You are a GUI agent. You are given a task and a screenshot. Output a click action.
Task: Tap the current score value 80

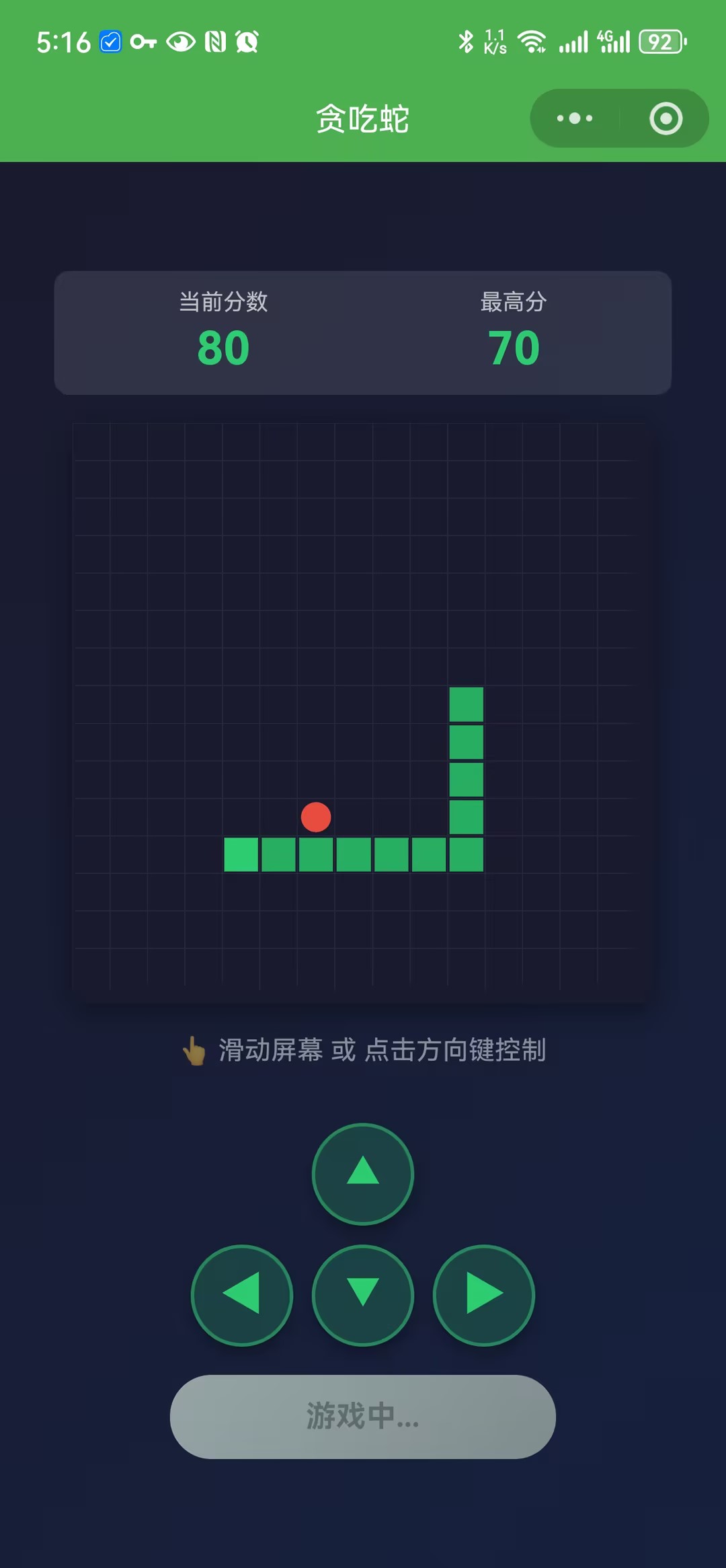click(224, 348)
